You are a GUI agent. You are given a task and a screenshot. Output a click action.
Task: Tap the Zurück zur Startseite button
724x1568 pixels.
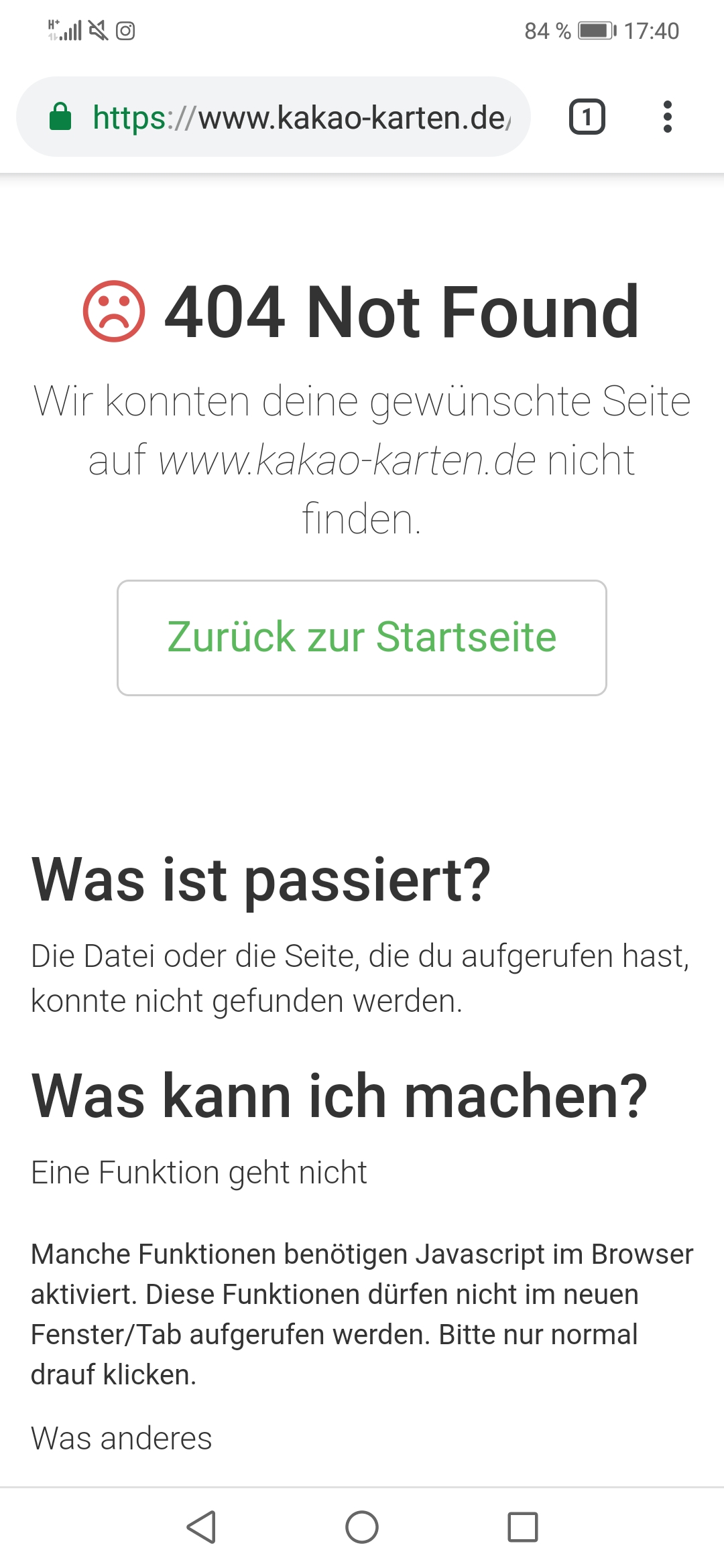(x=362, y=637)
